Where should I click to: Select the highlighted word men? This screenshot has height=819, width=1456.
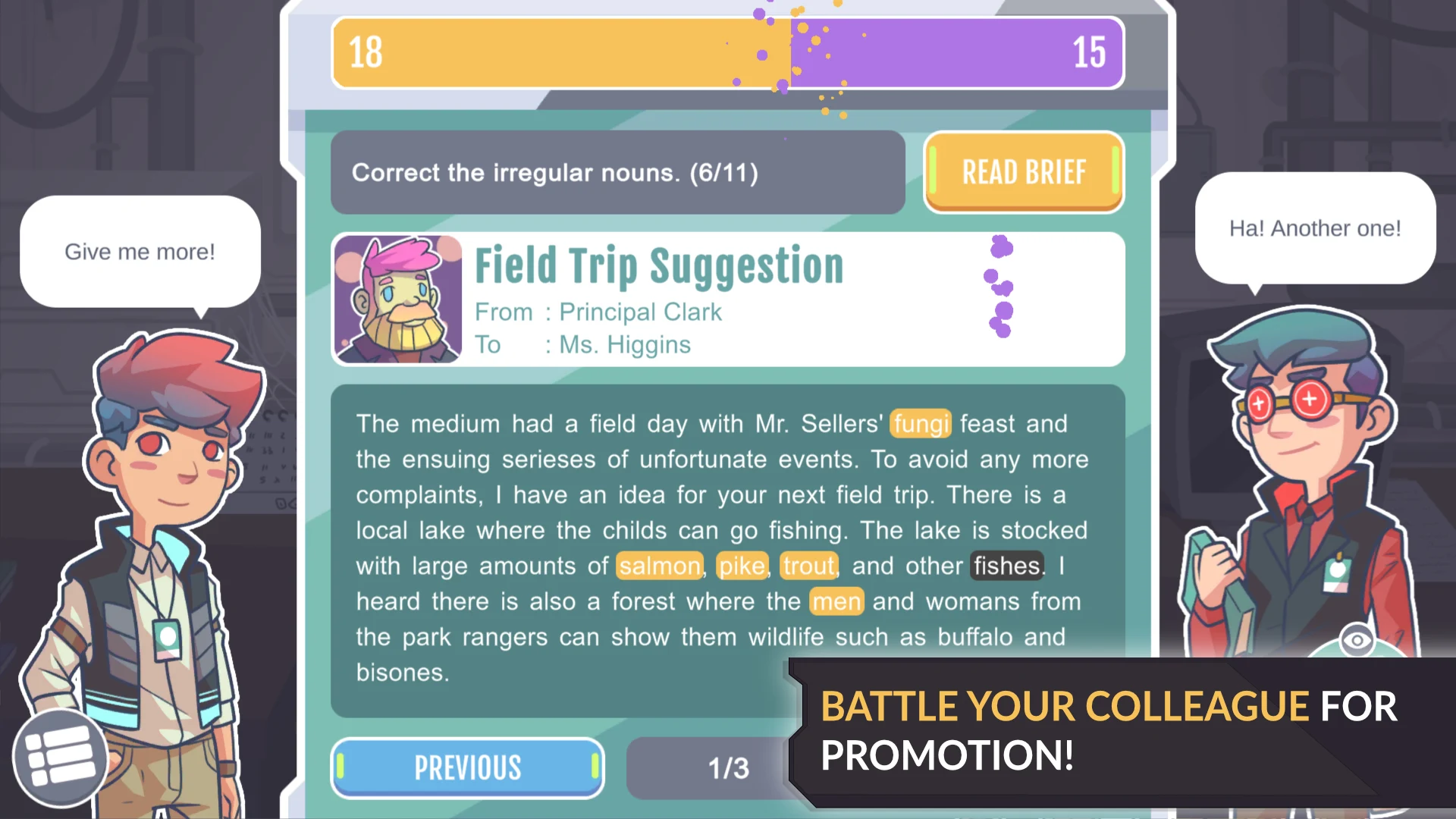[x=836, y=602]
